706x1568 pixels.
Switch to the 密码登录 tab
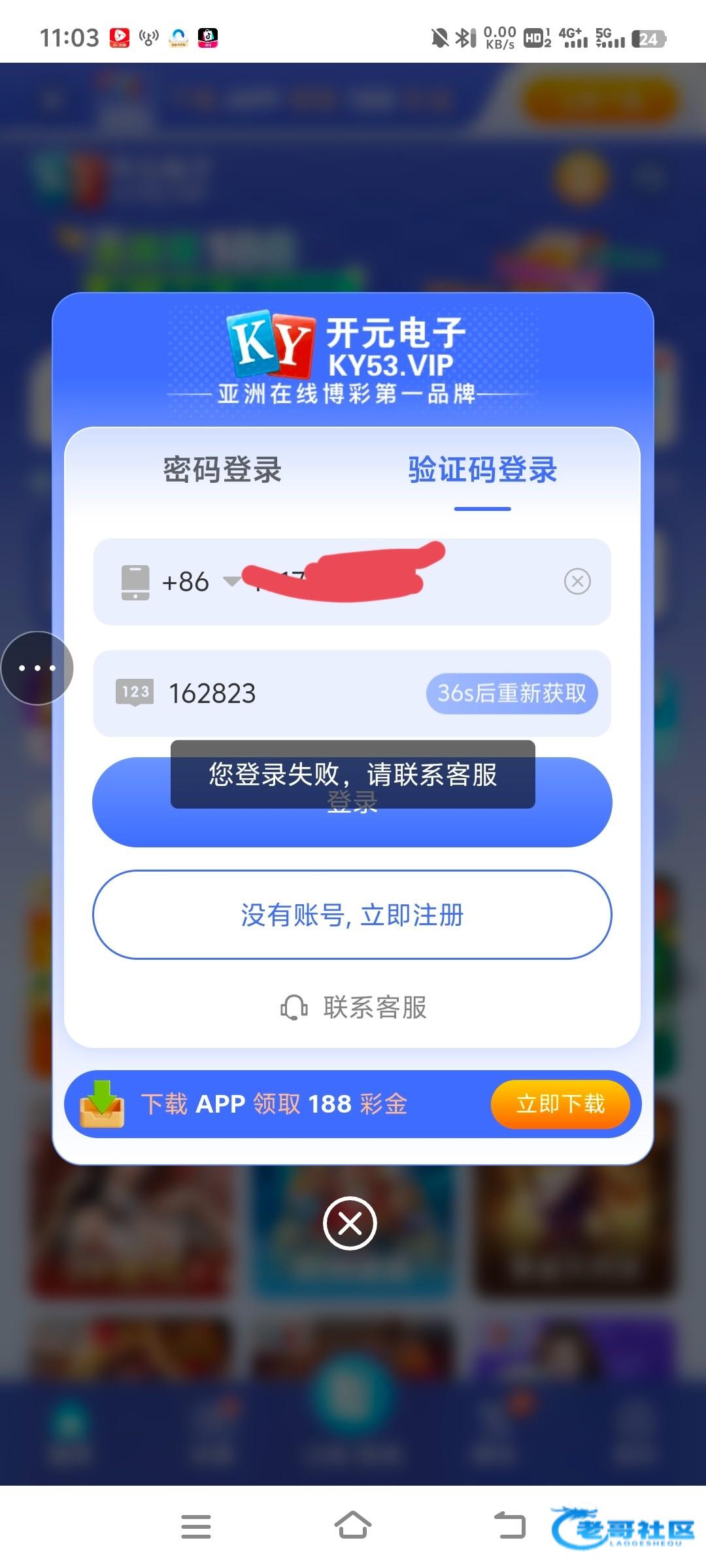(222, 470)
